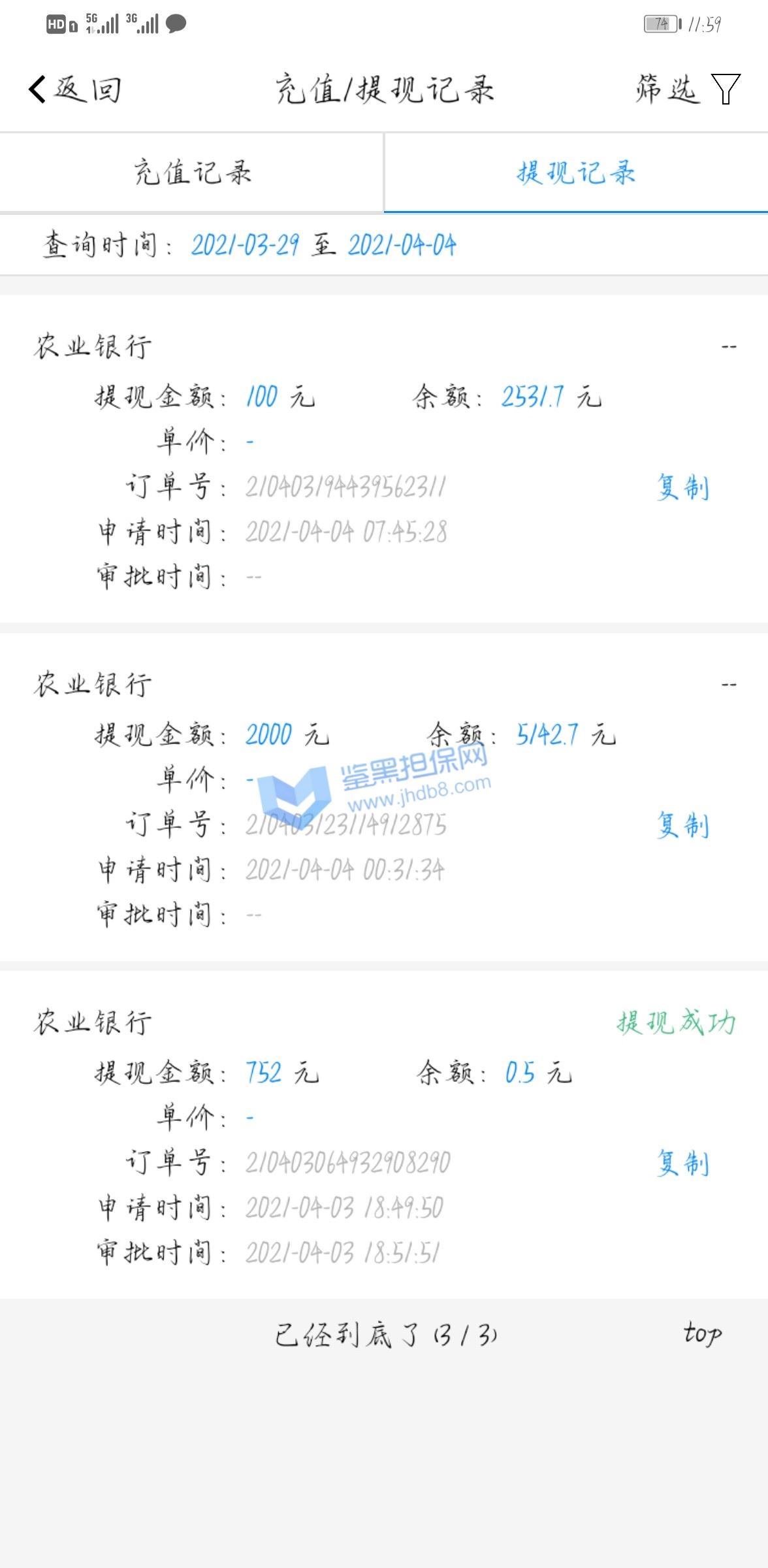Switch to the 充值记录 tab
Viewport: 768px width, 1568px height.
(192, 173)
